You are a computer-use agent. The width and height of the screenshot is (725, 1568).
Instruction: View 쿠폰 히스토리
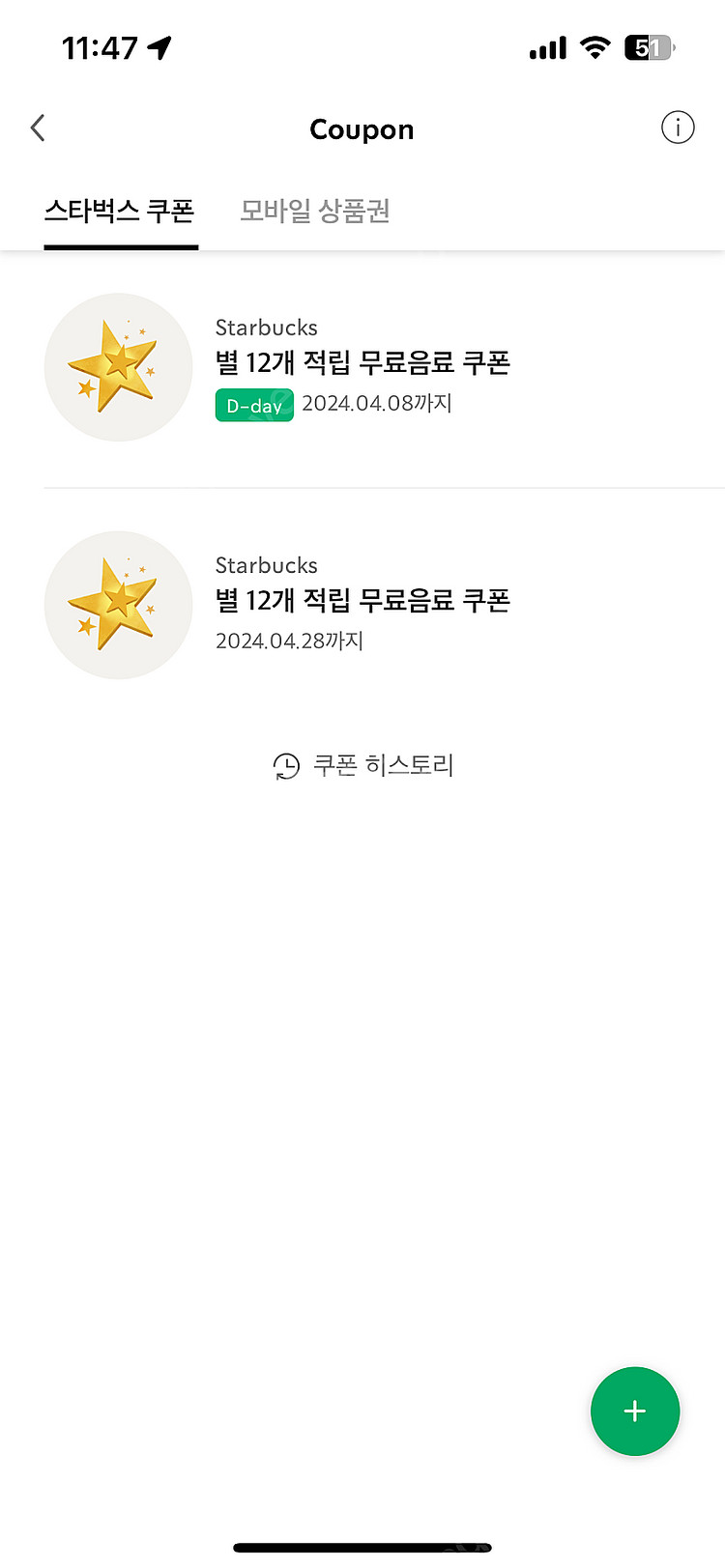pos(363,766)
